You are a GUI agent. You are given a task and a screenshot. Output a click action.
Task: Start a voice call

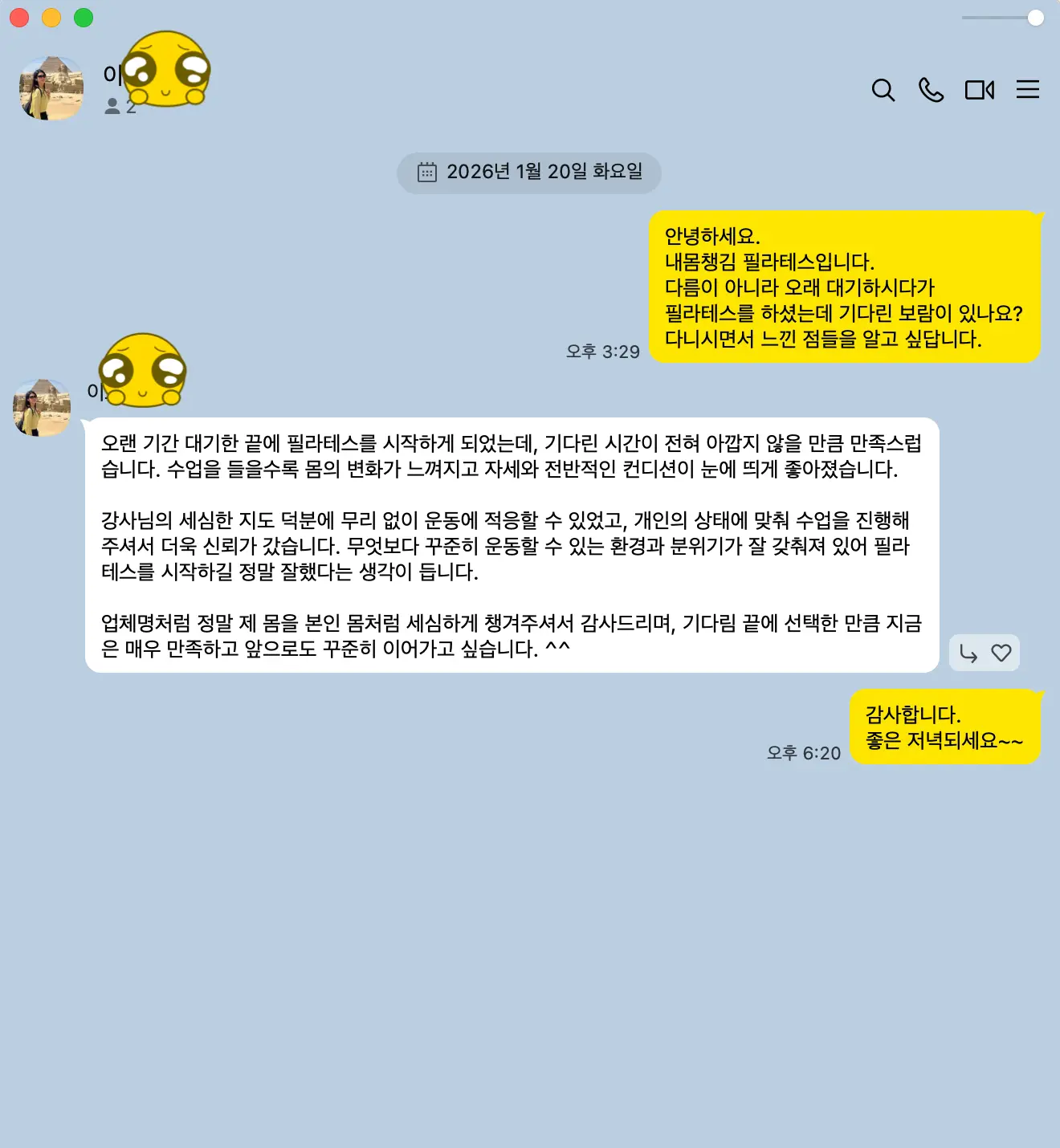tap(931, 90)
